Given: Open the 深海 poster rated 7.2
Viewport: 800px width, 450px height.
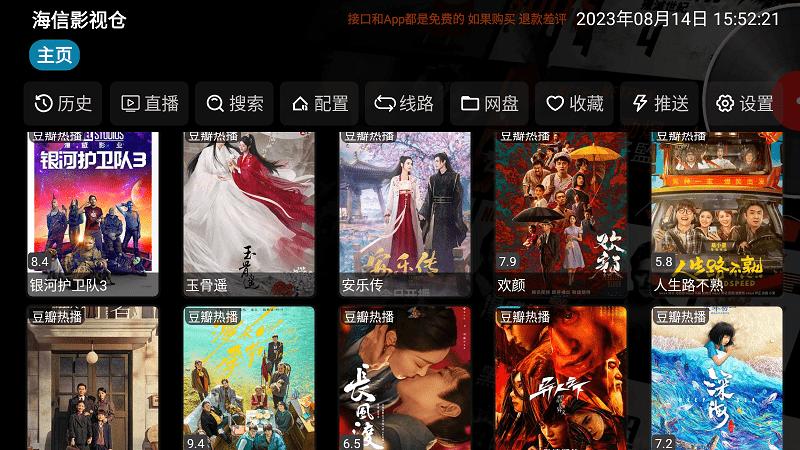Looking at the screenshot, I should [x=717, y=380].
